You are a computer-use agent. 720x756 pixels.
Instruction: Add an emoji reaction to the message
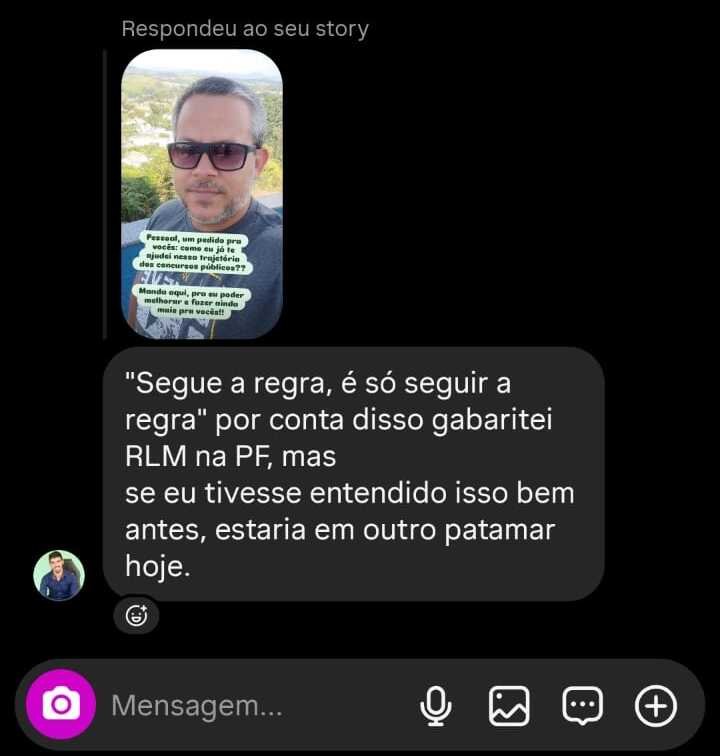click(137, 615)
